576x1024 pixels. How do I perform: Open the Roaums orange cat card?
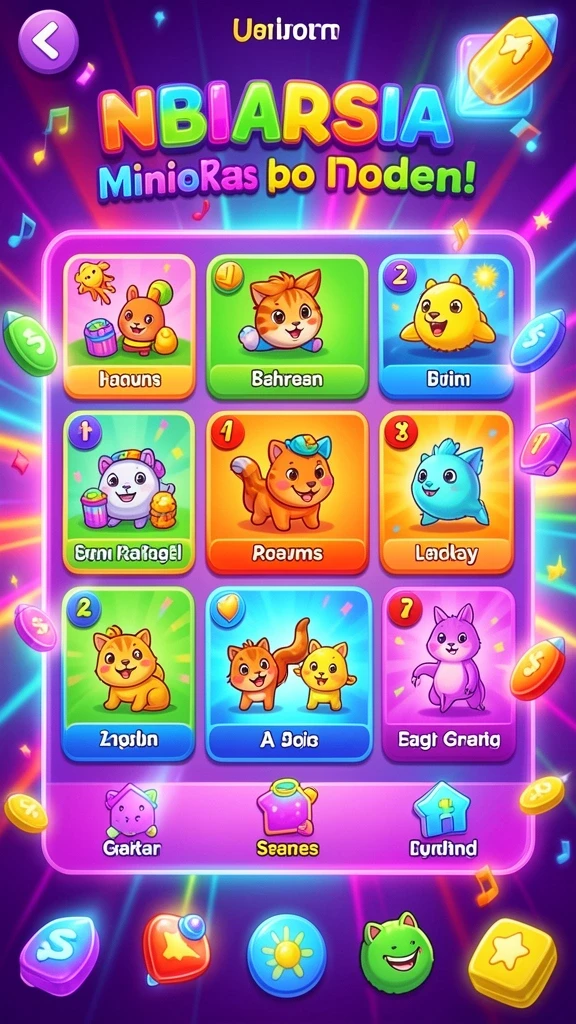[287, 492]
